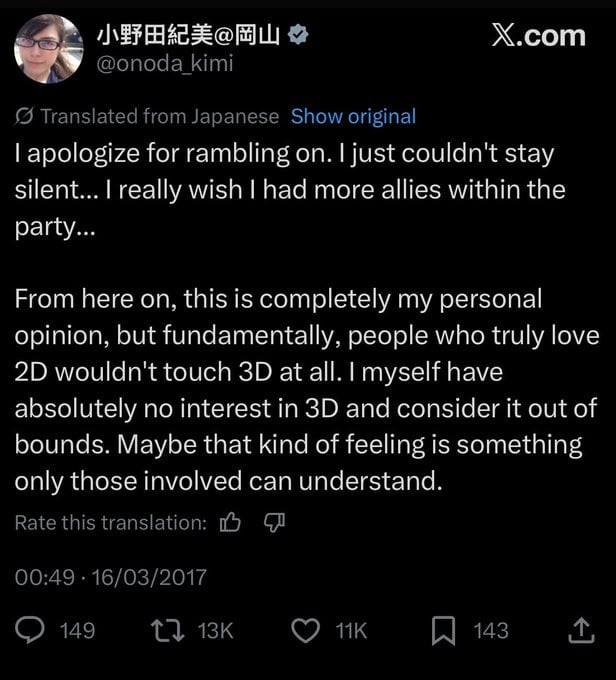This screenshot has height=680, width=616.
Task: Rate this translation thumbs down
Action: click(x=275, y=522)
